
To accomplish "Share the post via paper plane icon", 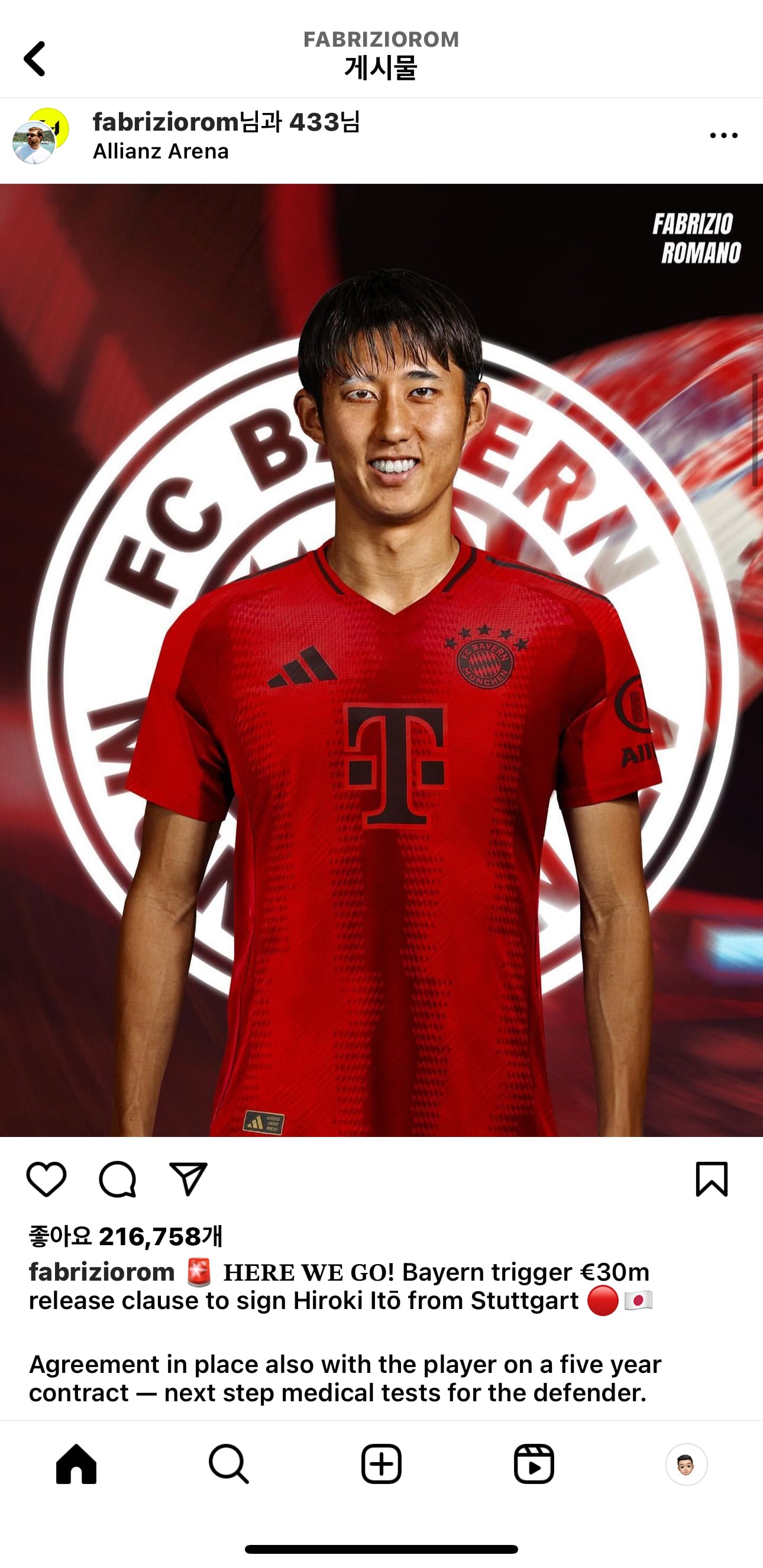I will click(x=188, y=1179).
